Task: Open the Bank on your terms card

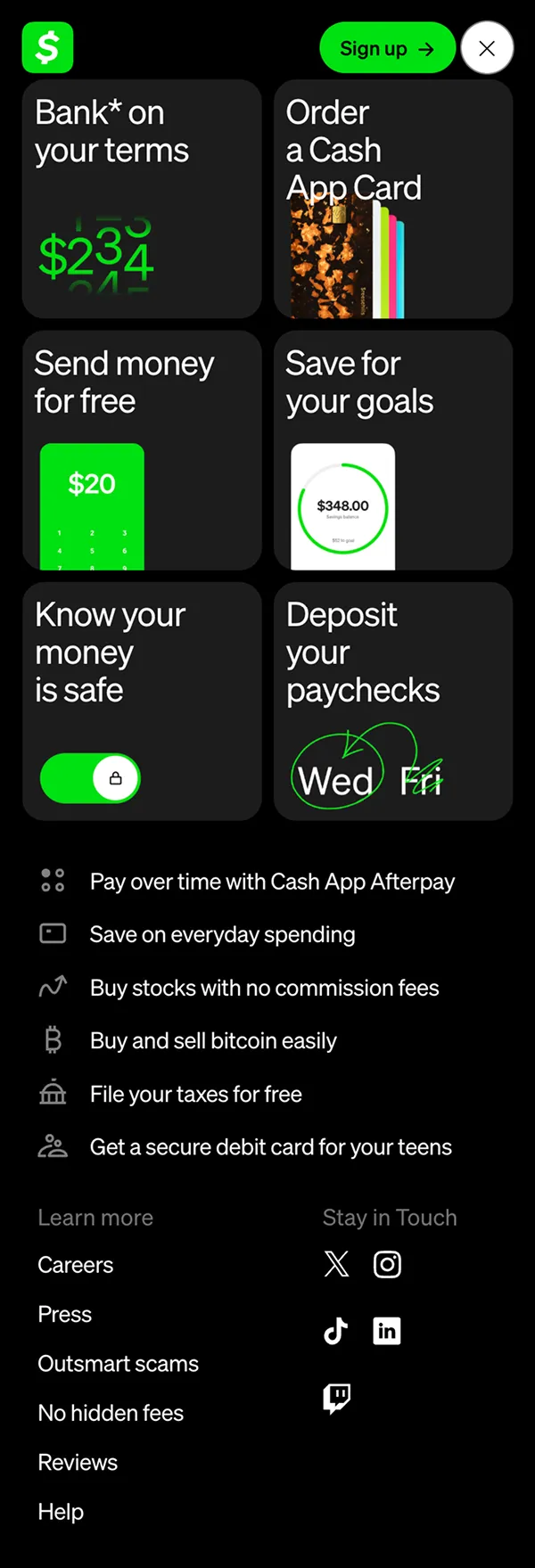Action: pos(142,199)
